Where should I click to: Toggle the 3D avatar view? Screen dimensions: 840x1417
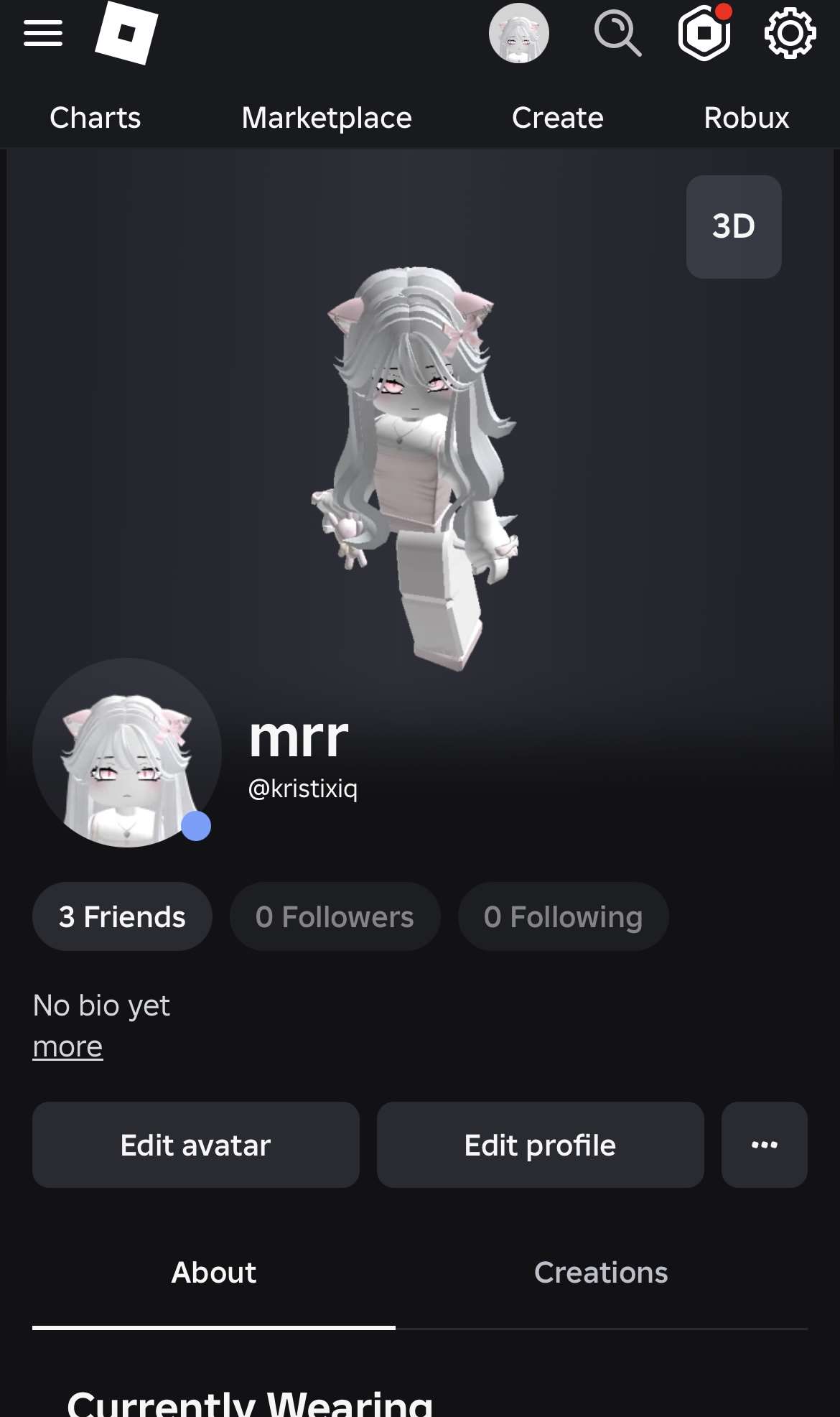click(734, 227)
